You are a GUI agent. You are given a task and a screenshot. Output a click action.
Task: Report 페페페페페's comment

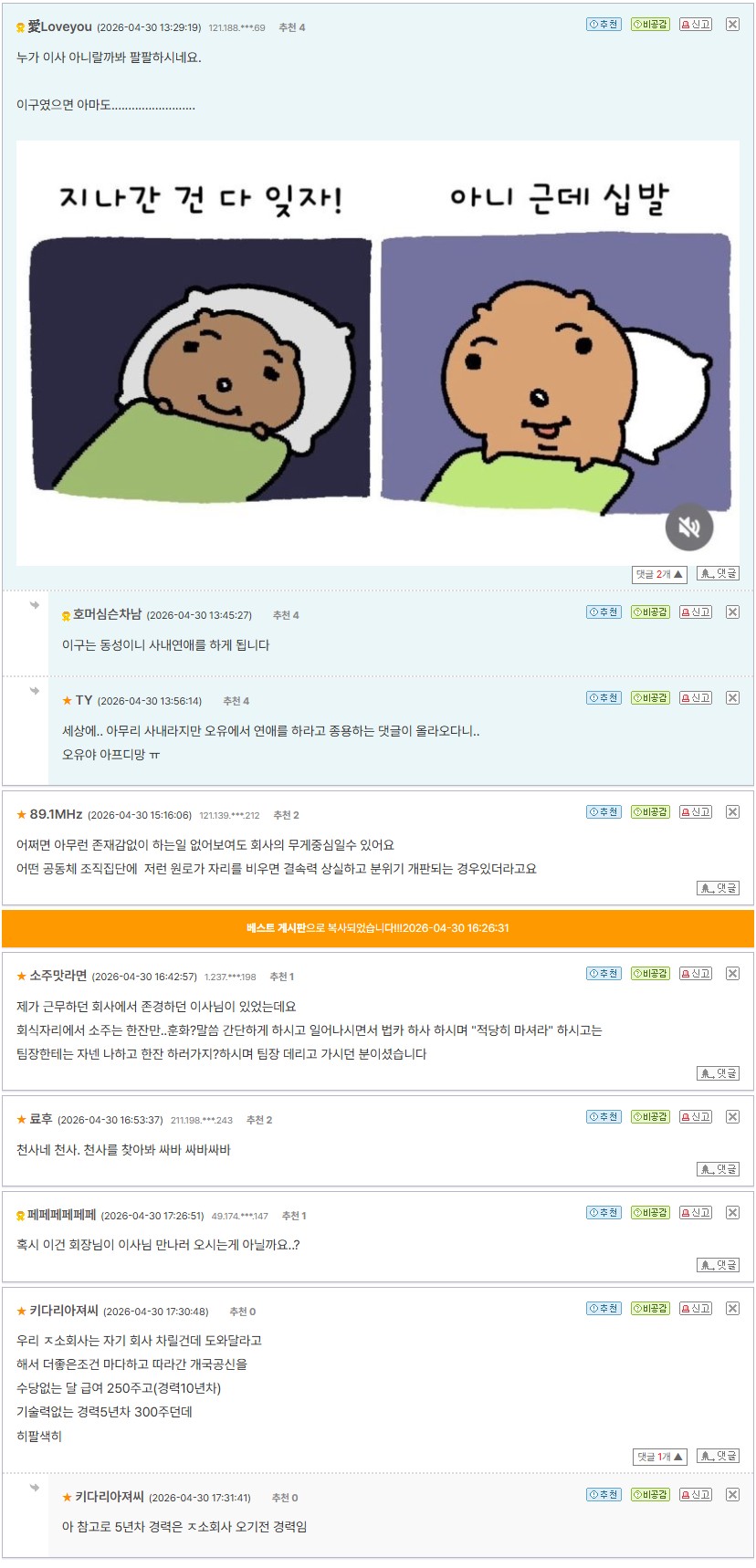(695, 1213)
